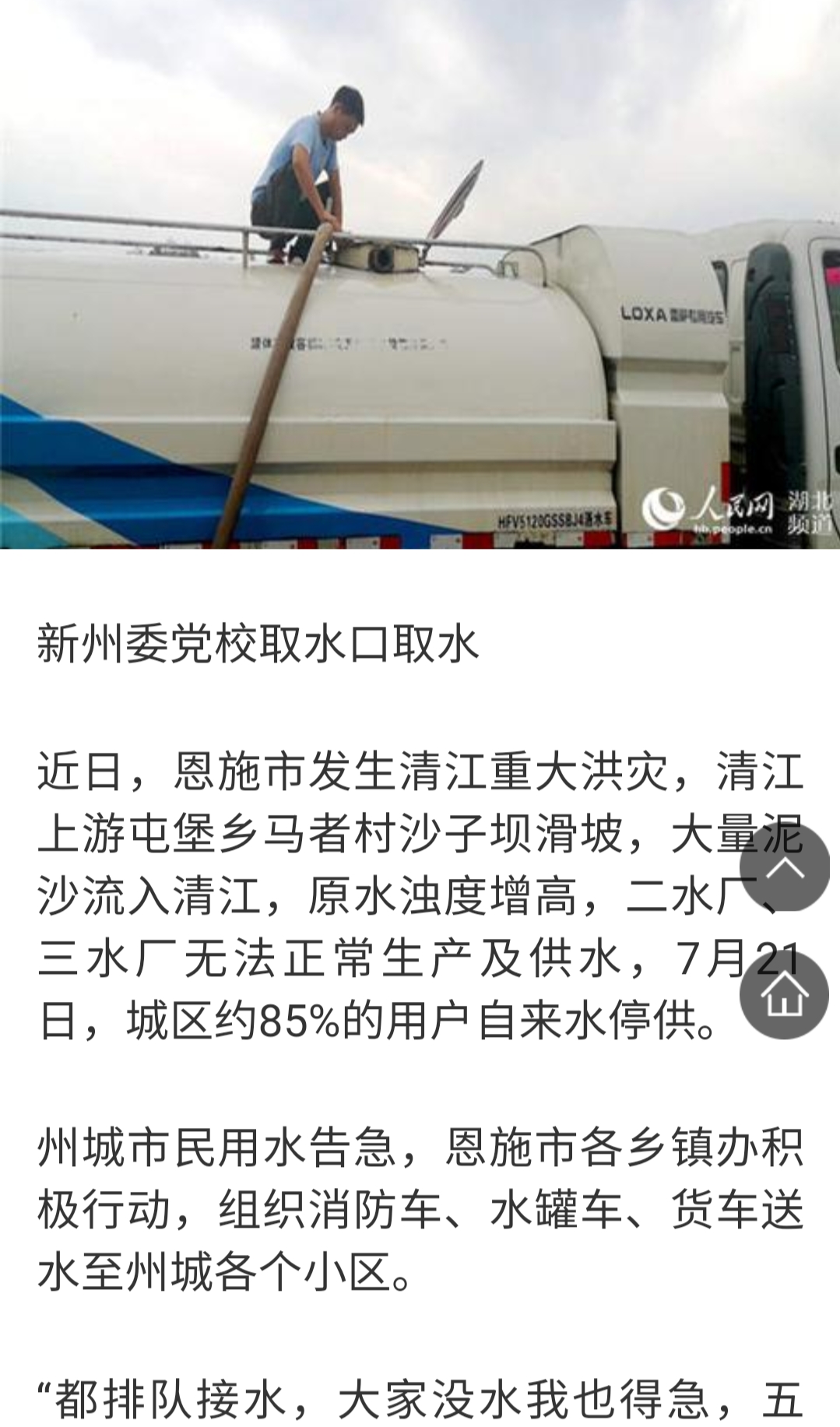
Task: Open the water truck article photo
Action: pyautogui.click(x=420, y=274)
